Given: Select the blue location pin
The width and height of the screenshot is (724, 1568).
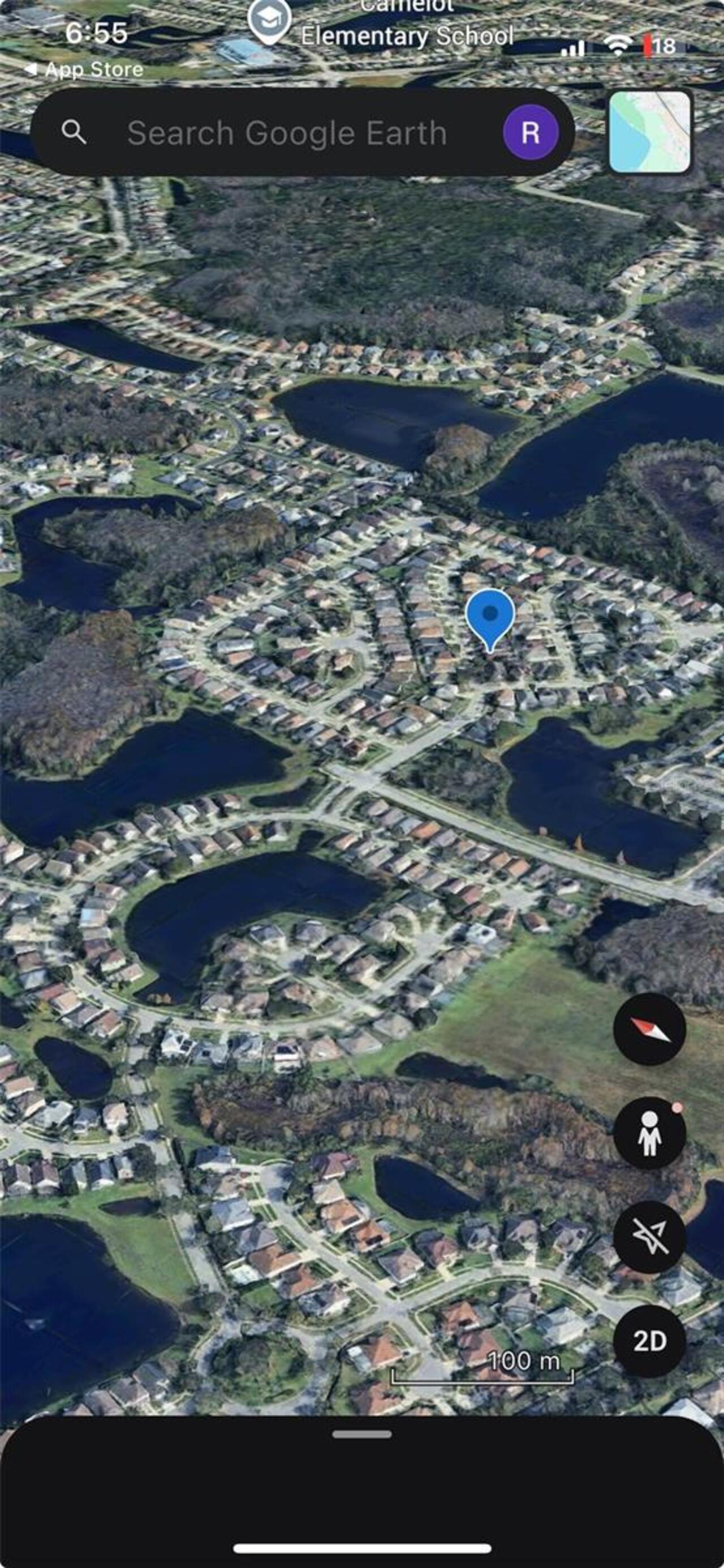Looking at the screenshot, I should (x=490, y=616).
